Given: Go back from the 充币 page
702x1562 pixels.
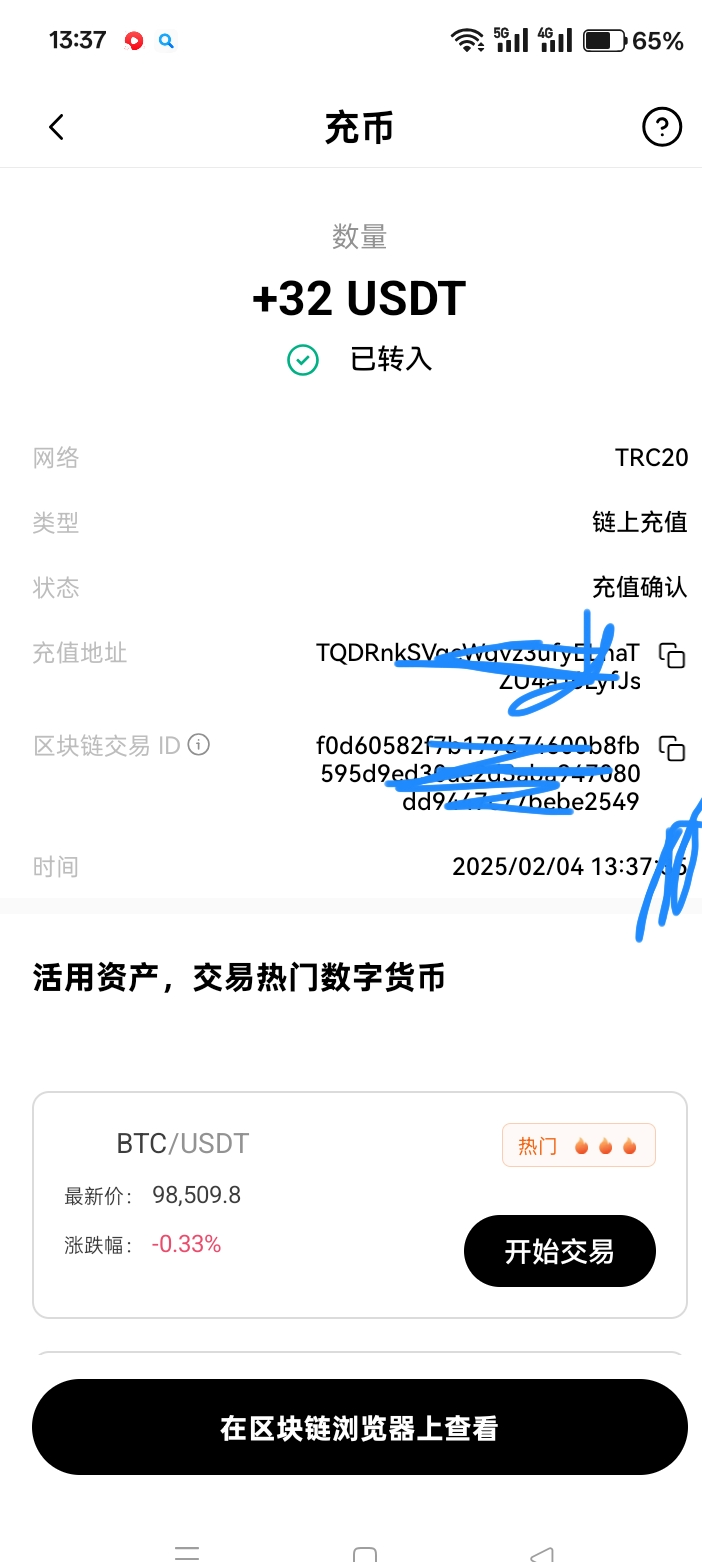Looking at the screenshot, I should [56, 127].
